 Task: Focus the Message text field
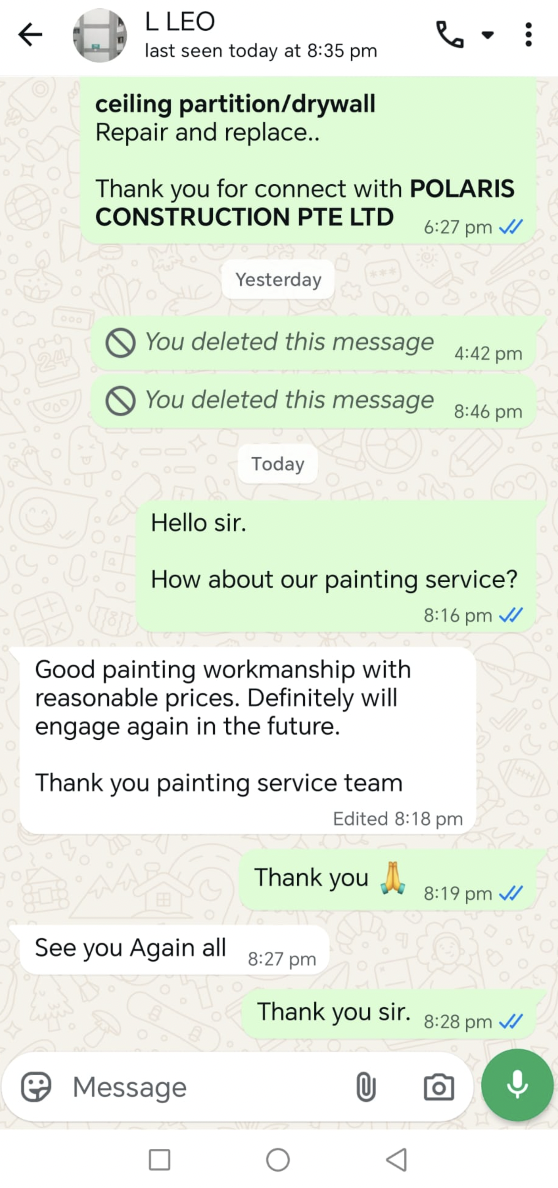pos(205,1088)
